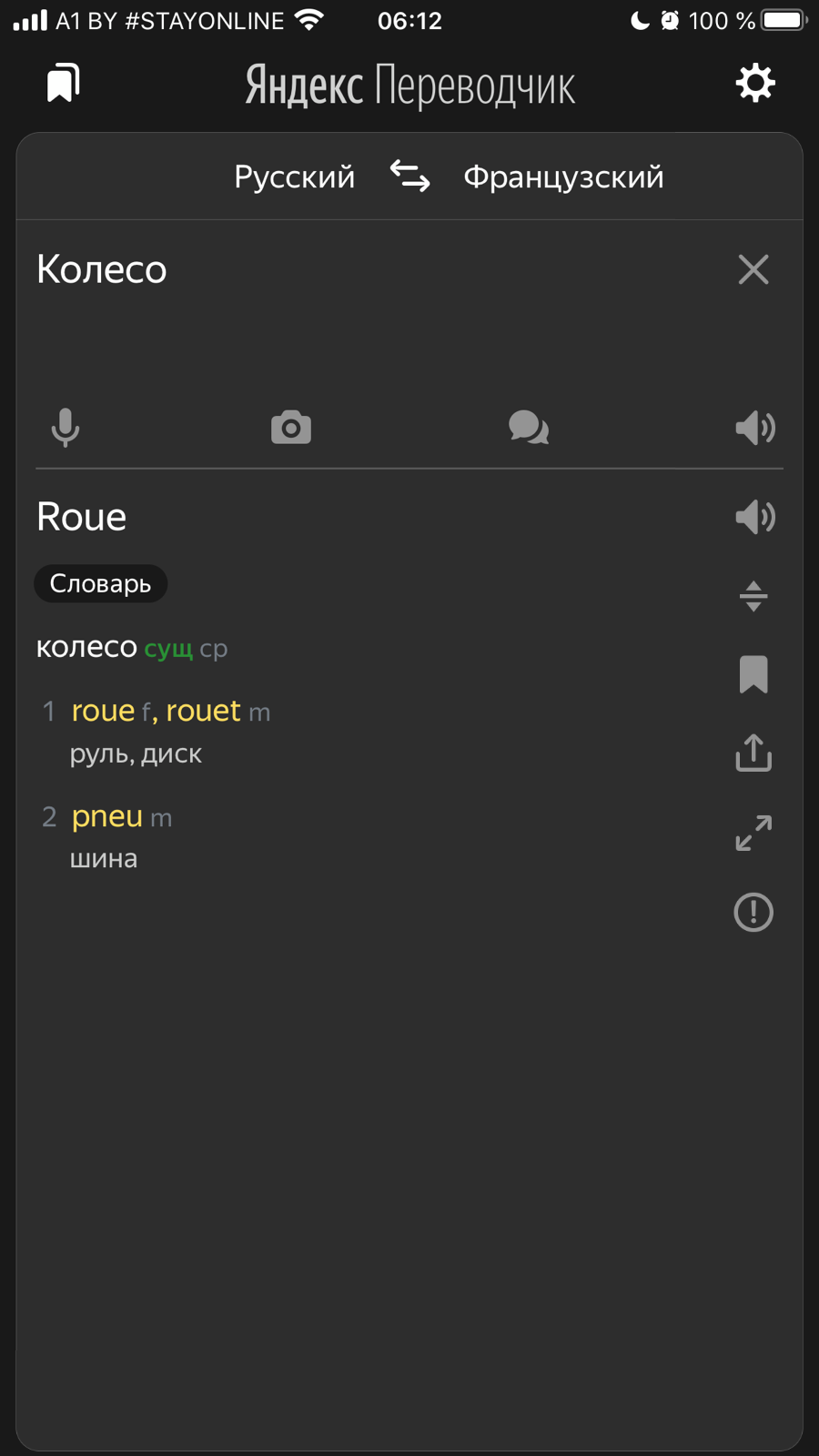Open settings gear
The height and width of the screenshot is (1456, 819).
(x=754, y=84)
